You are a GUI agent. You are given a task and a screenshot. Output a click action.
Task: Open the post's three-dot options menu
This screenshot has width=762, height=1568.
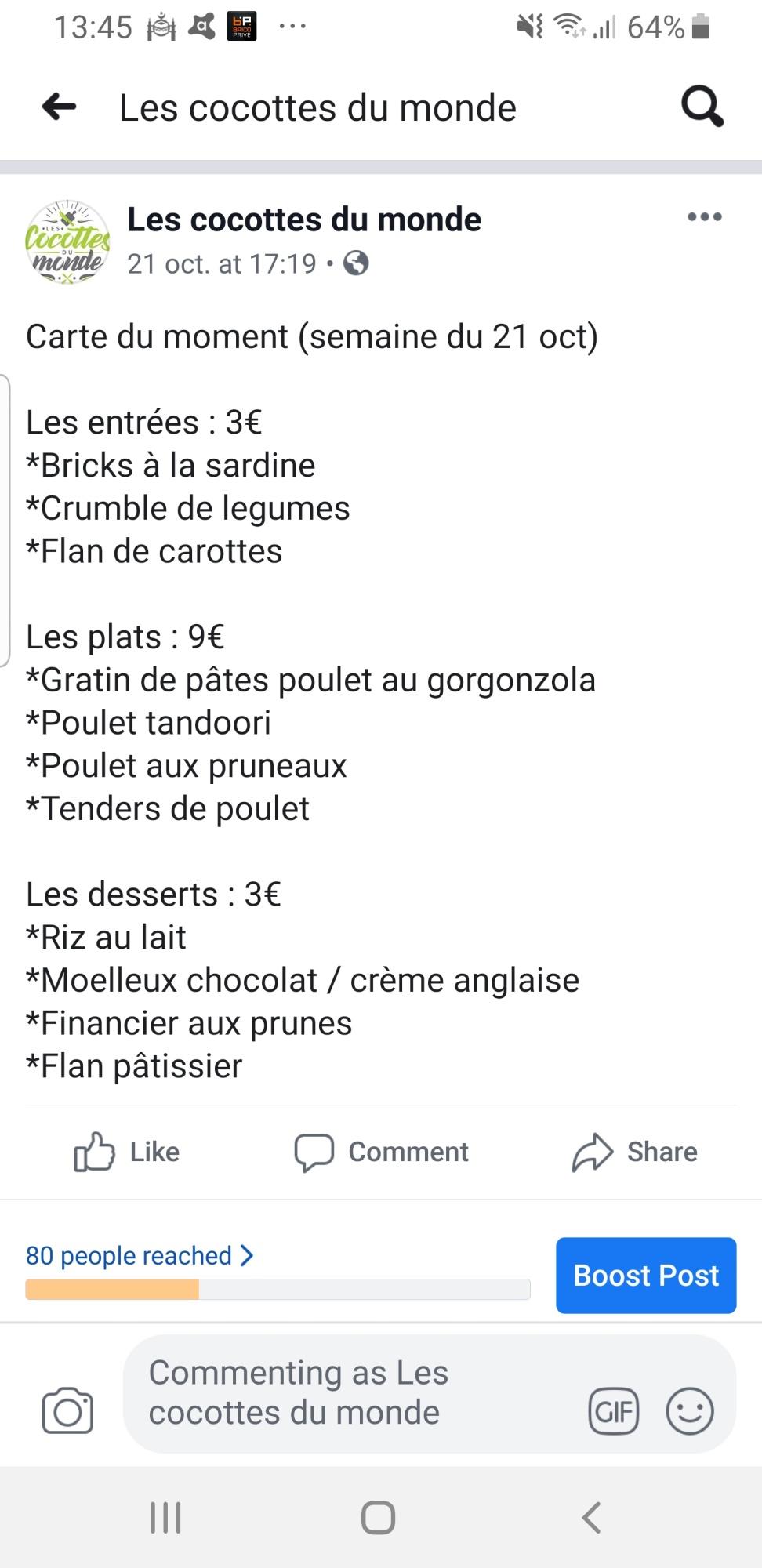(704, 217)
